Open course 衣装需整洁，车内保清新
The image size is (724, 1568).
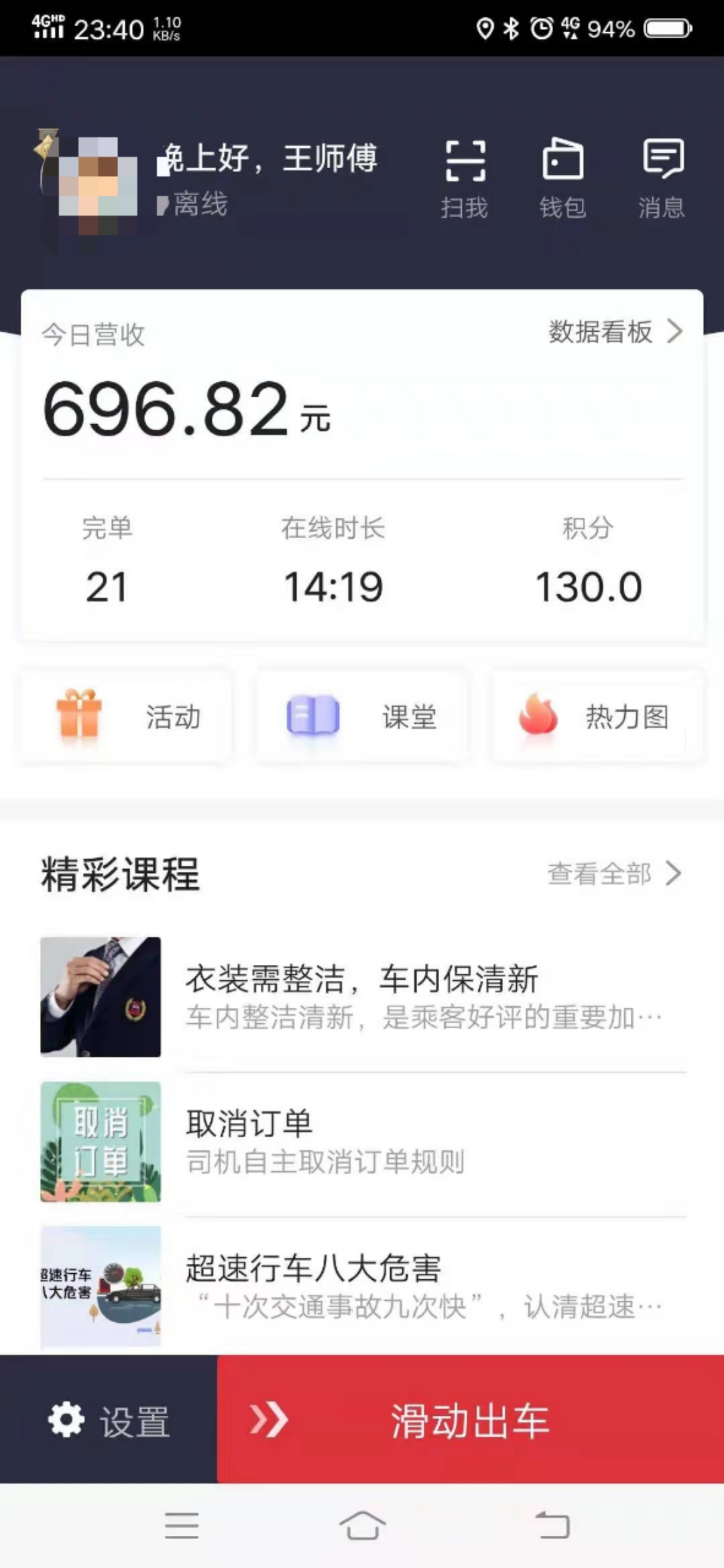tap(362, 997)
